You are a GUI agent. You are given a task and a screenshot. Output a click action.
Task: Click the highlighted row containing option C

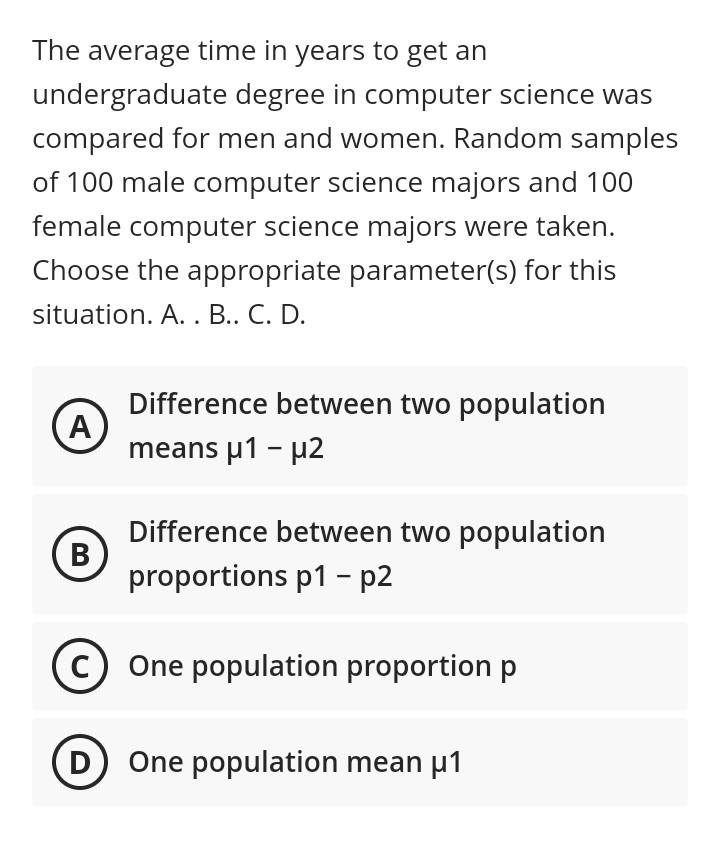click(360, 665)
